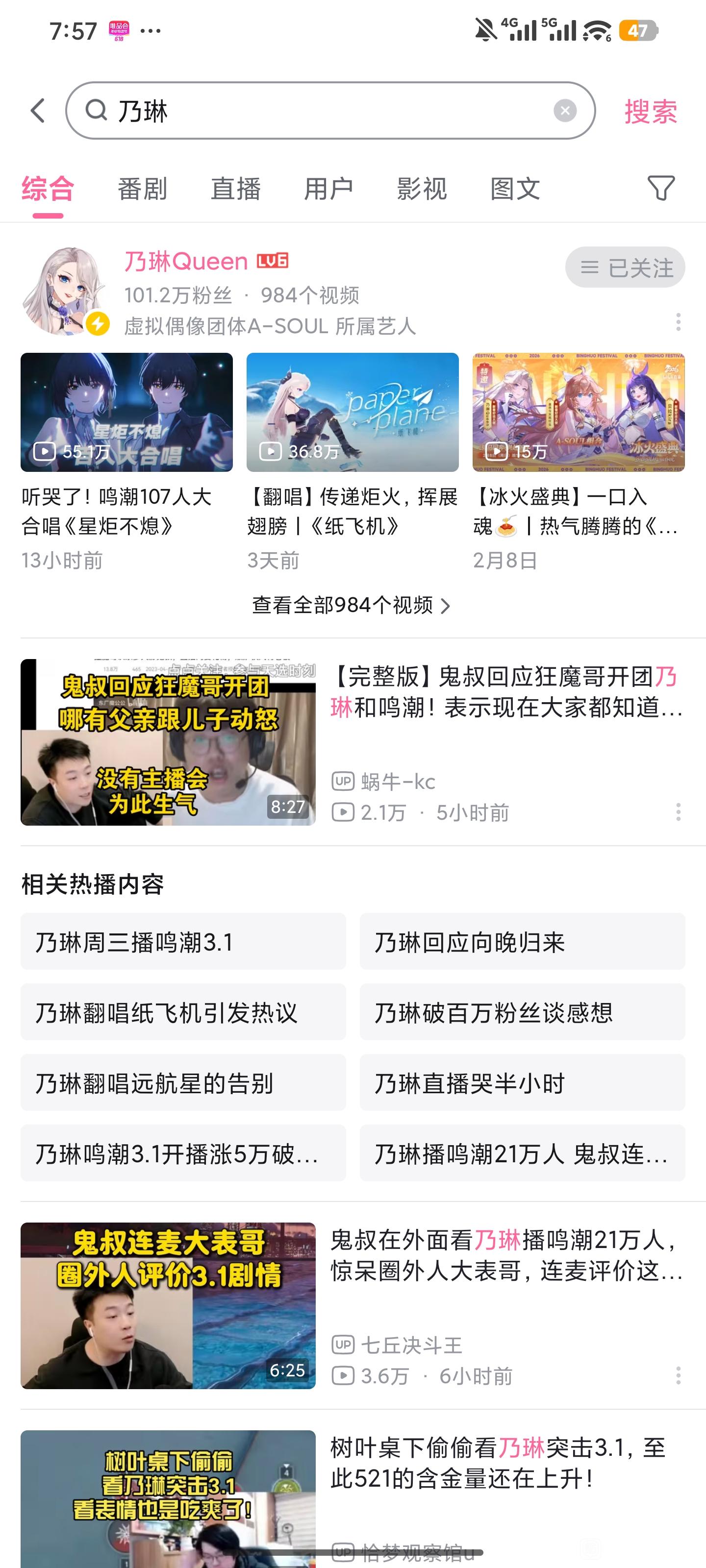Open the 影视 tab
706x1568 pixels.
pos(422,189)
